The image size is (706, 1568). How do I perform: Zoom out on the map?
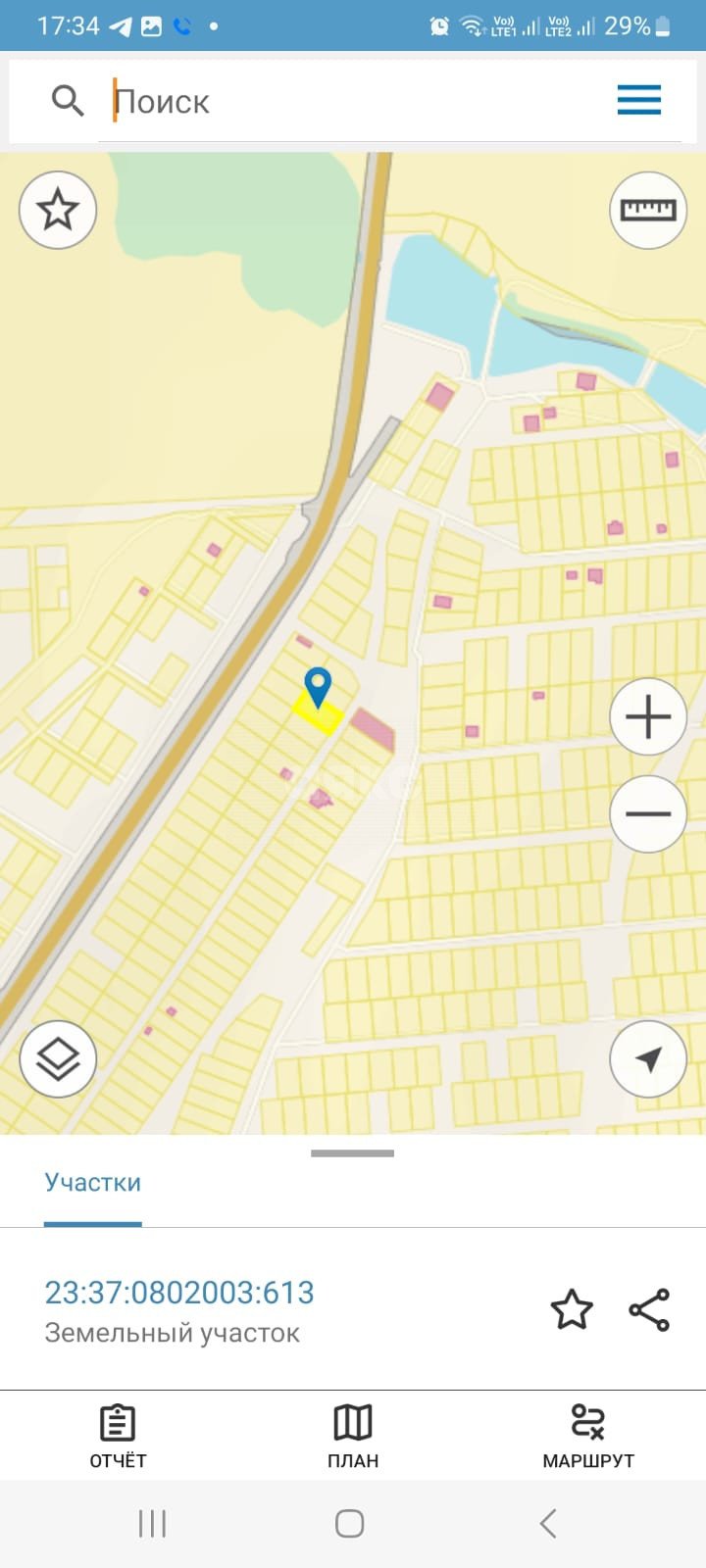(647, 813)
